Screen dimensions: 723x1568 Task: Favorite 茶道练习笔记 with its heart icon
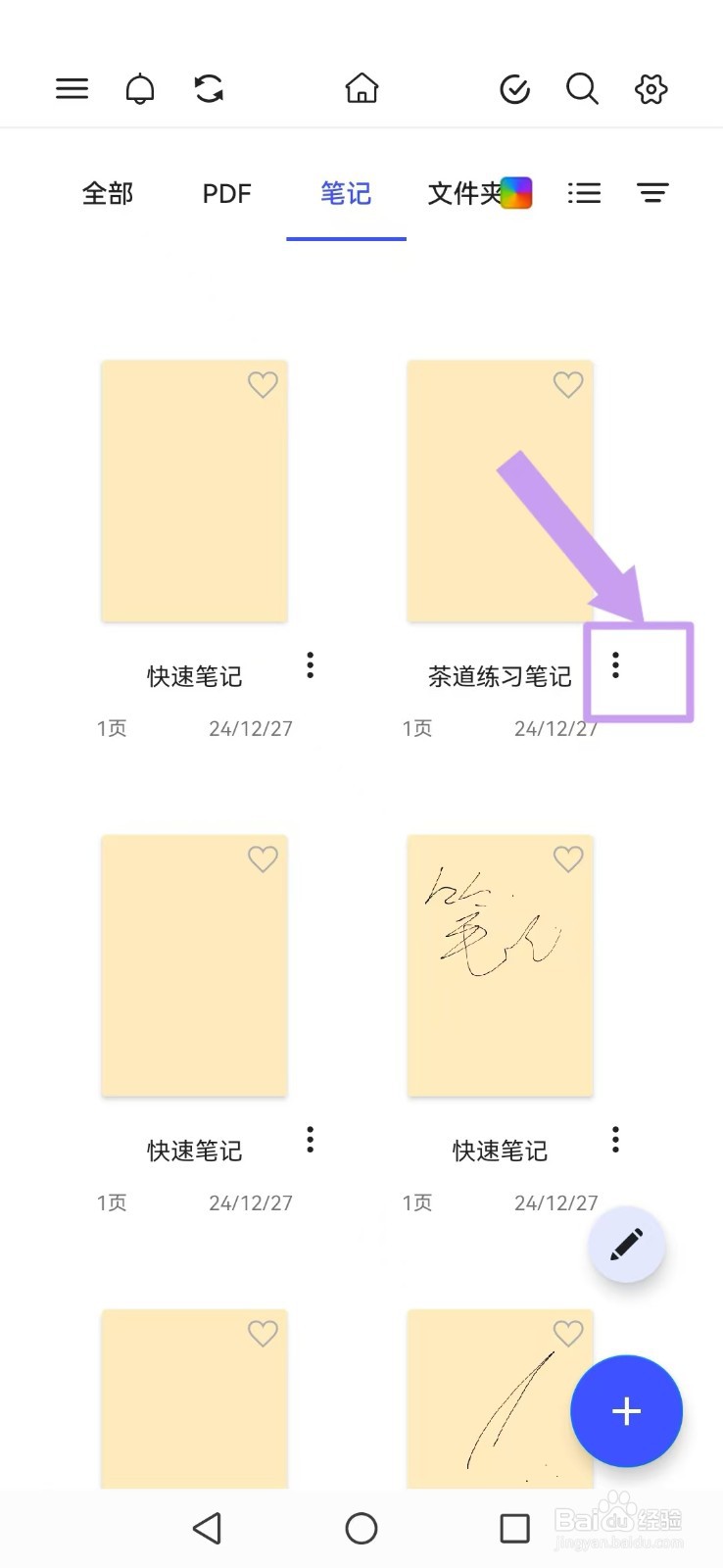click(567, 384)
